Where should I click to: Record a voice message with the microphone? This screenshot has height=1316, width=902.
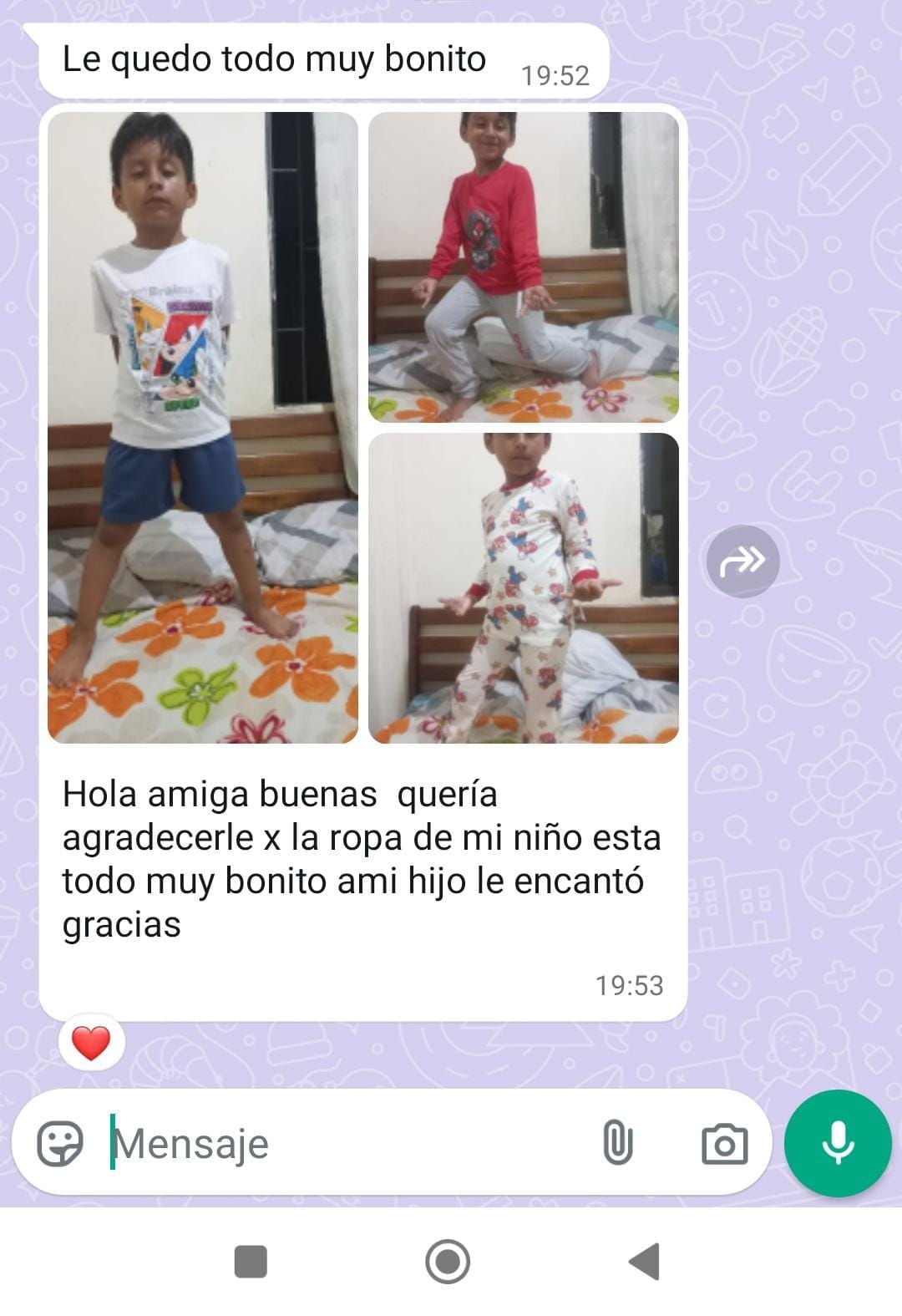coord(838,1143)
